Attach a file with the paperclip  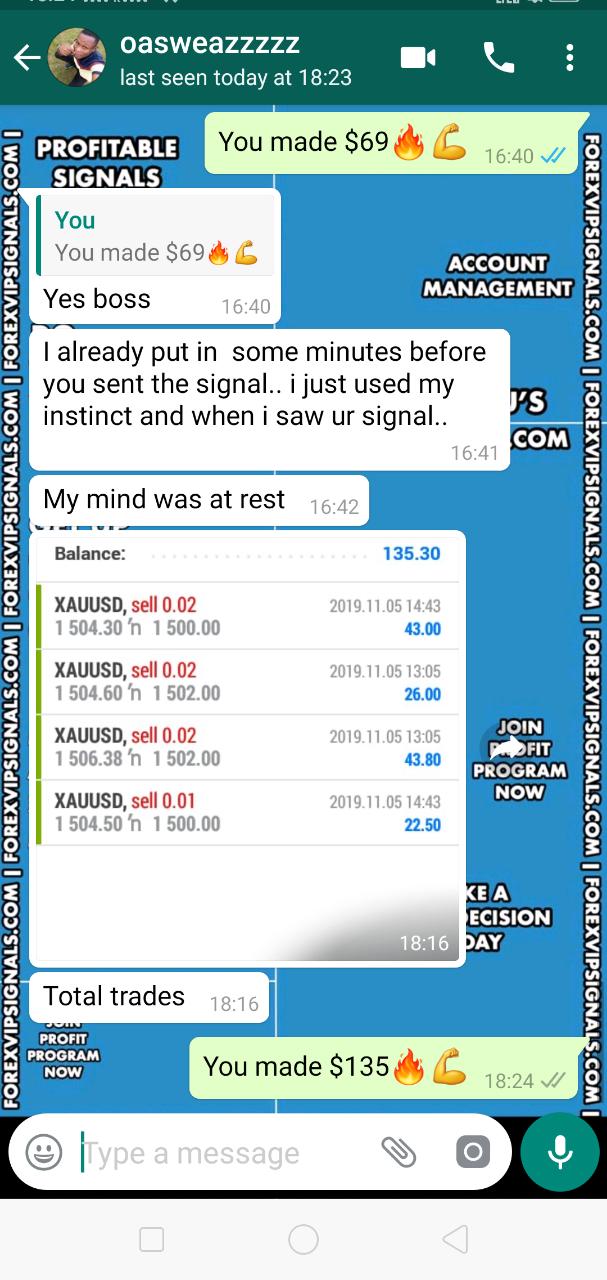click(398, 1152)
